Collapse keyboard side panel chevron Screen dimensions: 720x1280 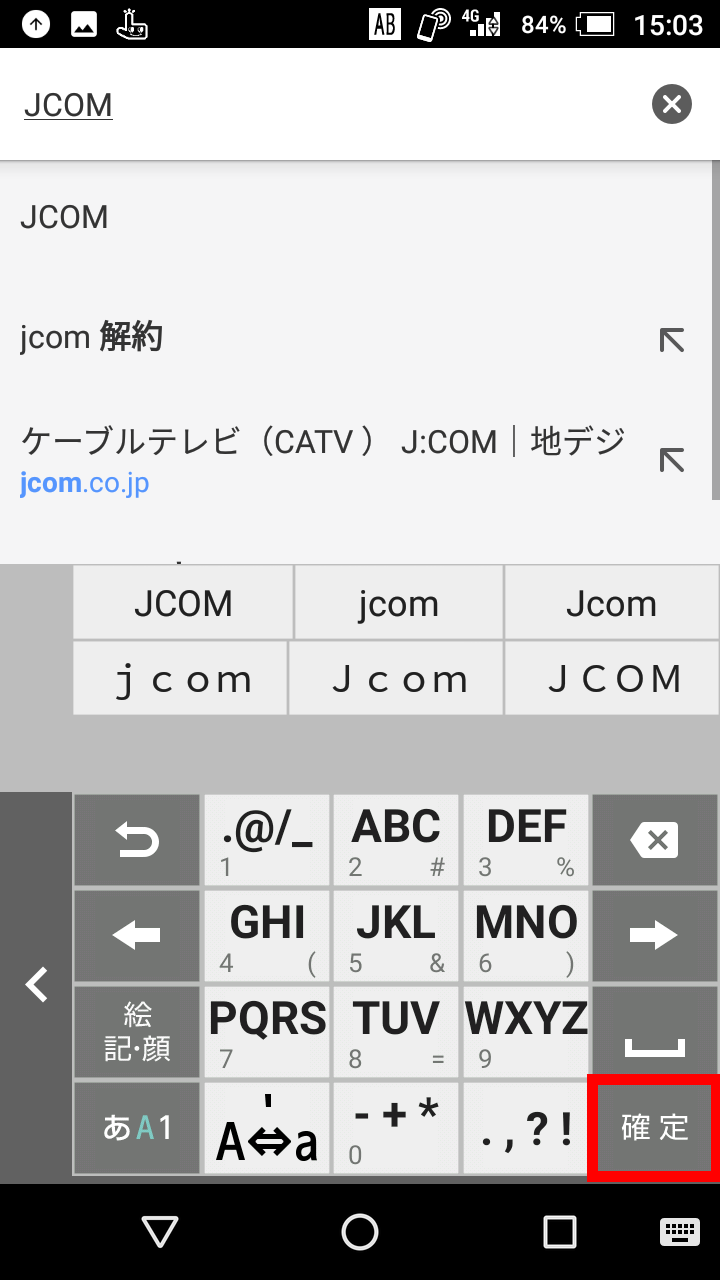coord(36,985)
